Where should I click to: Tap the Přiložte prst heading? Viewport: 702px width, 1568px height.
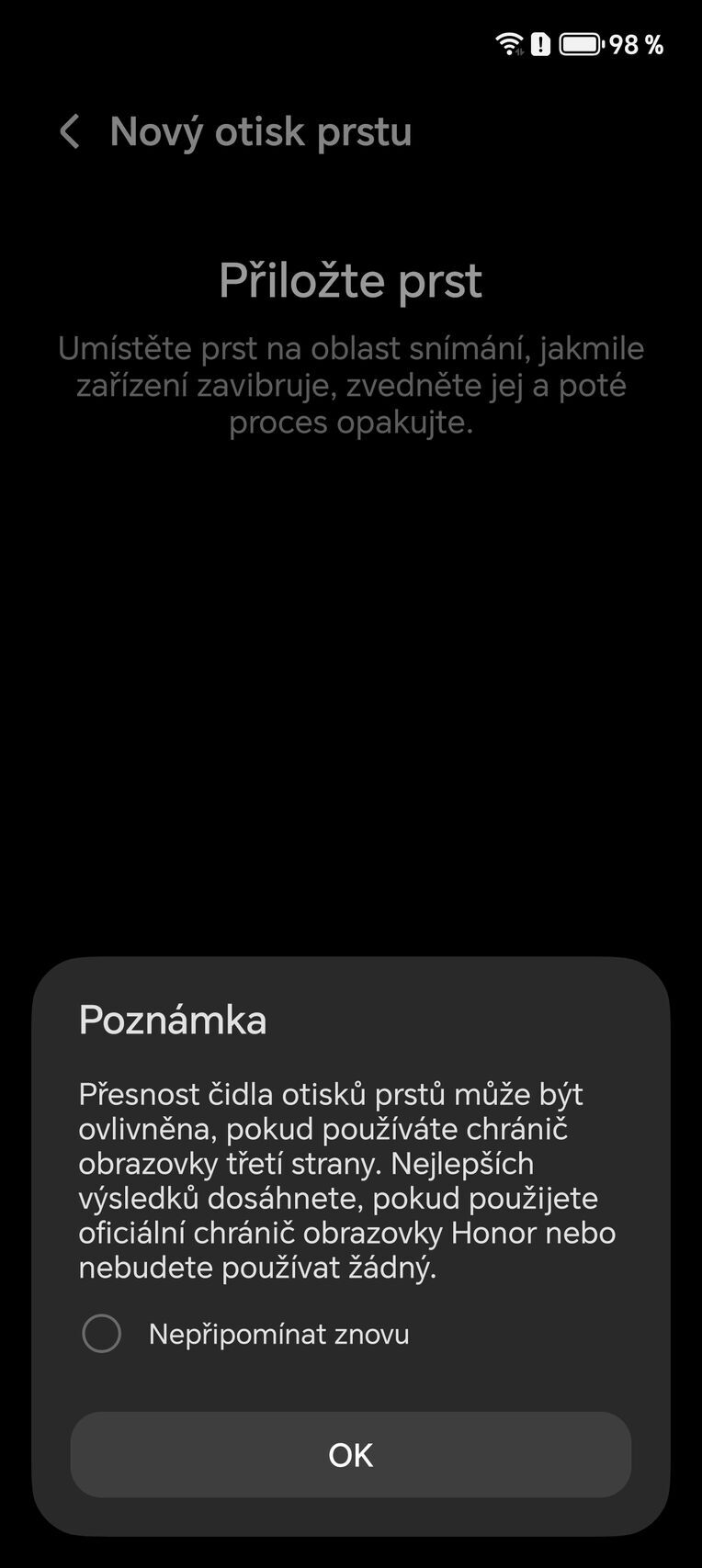(351, 280)
